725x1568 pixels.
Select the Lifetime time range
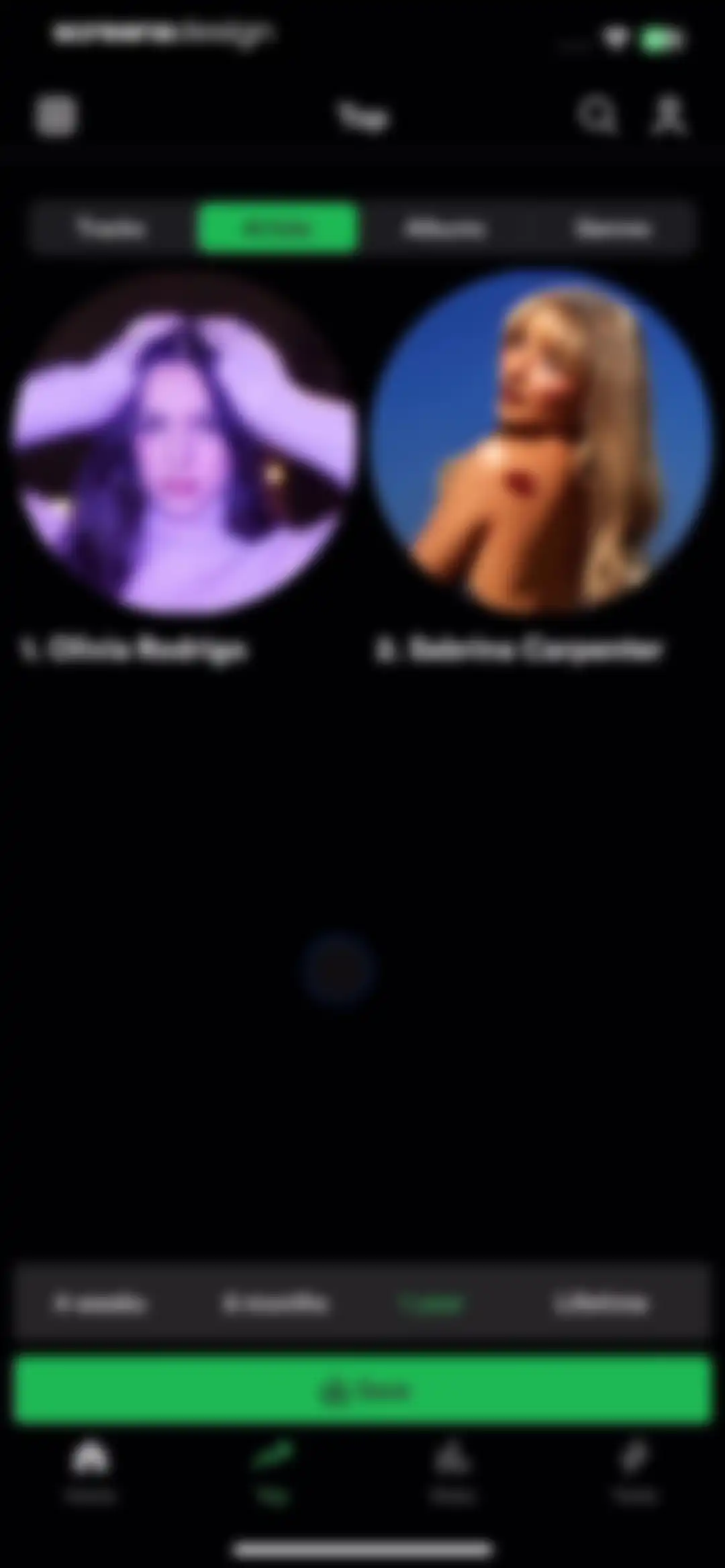pos(601,1304)
